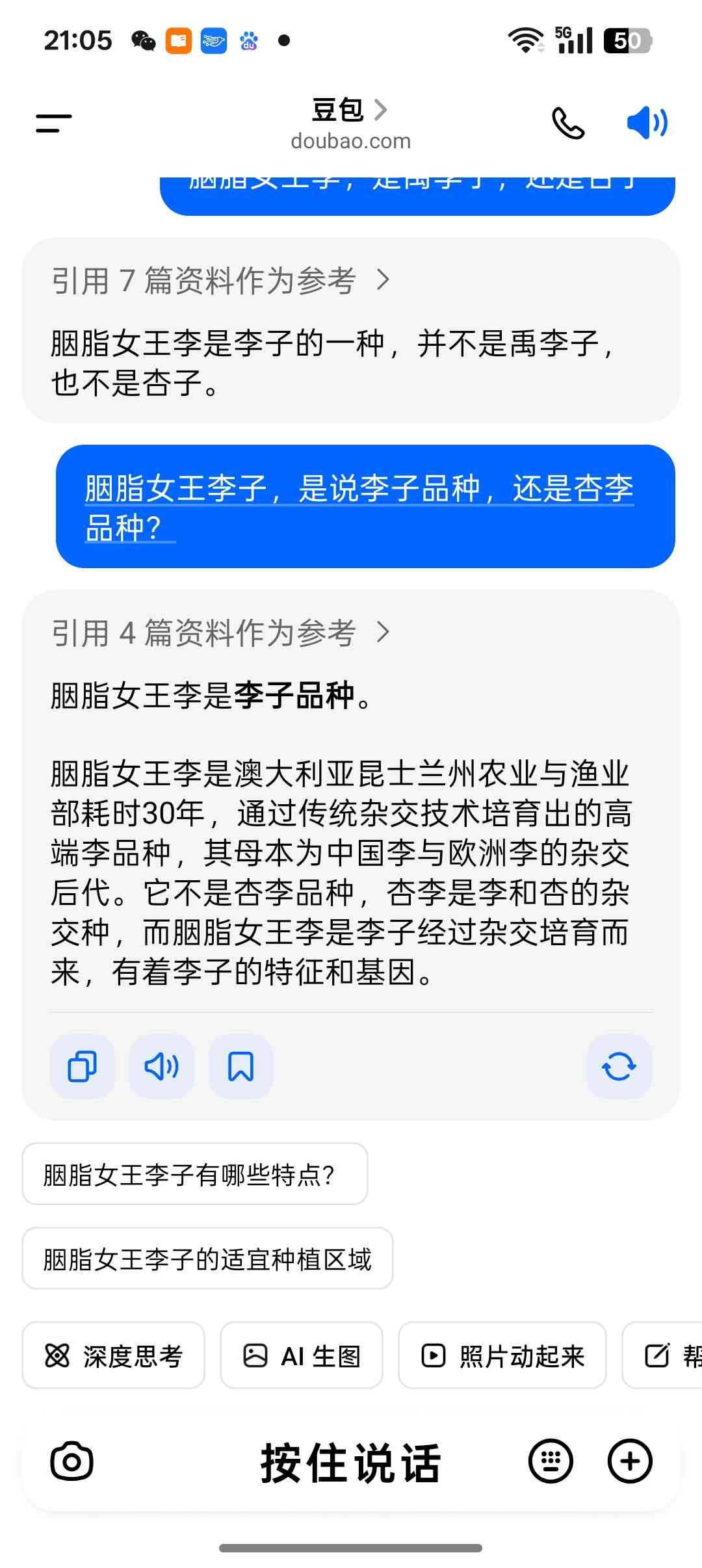This screenshot has height=1568, width=702.
Task: Open the plus attachments menu
Action: tap(630, 1461)
